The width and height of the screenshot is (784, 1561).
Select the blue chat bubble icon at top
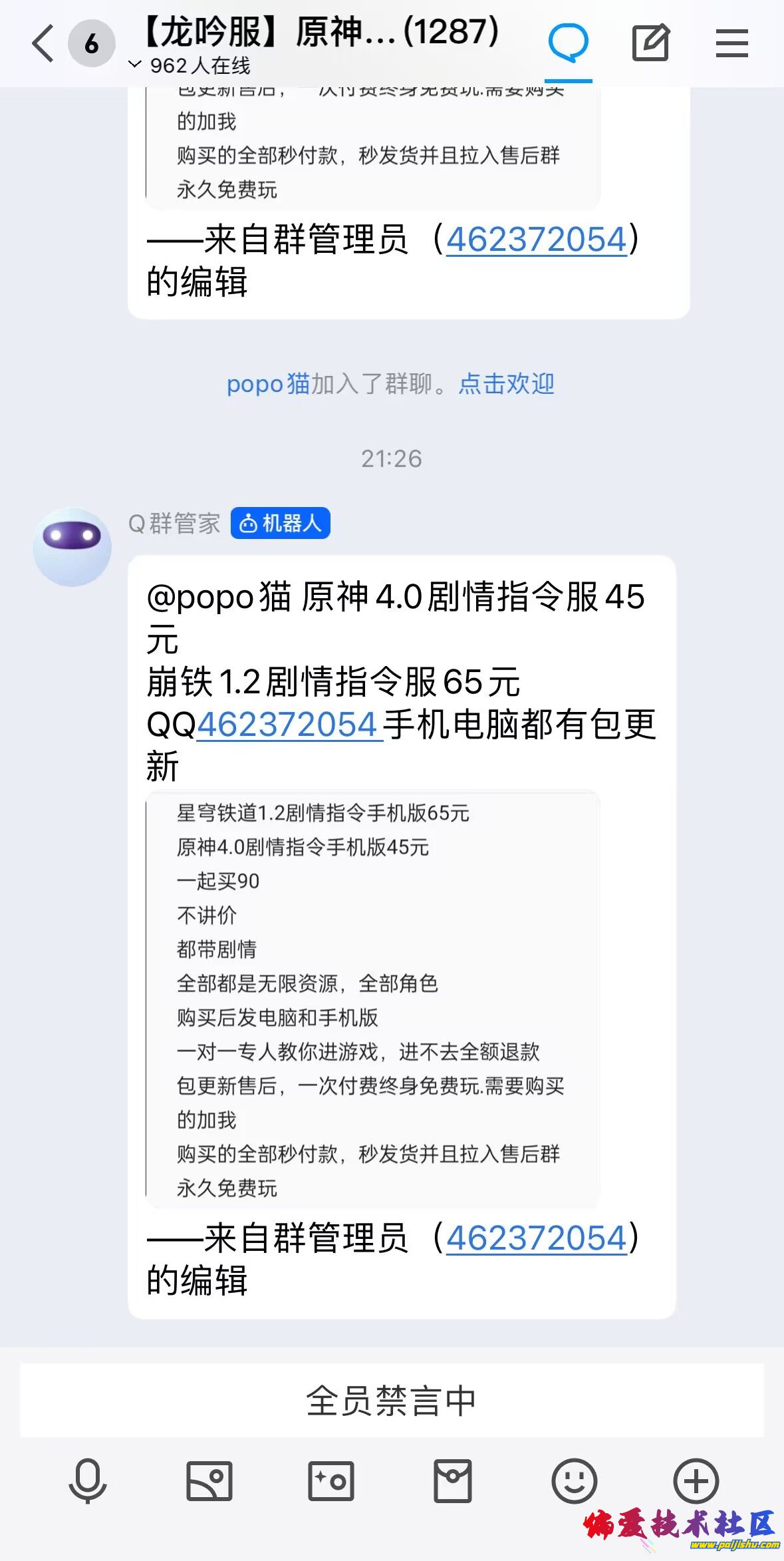point(570,41)
